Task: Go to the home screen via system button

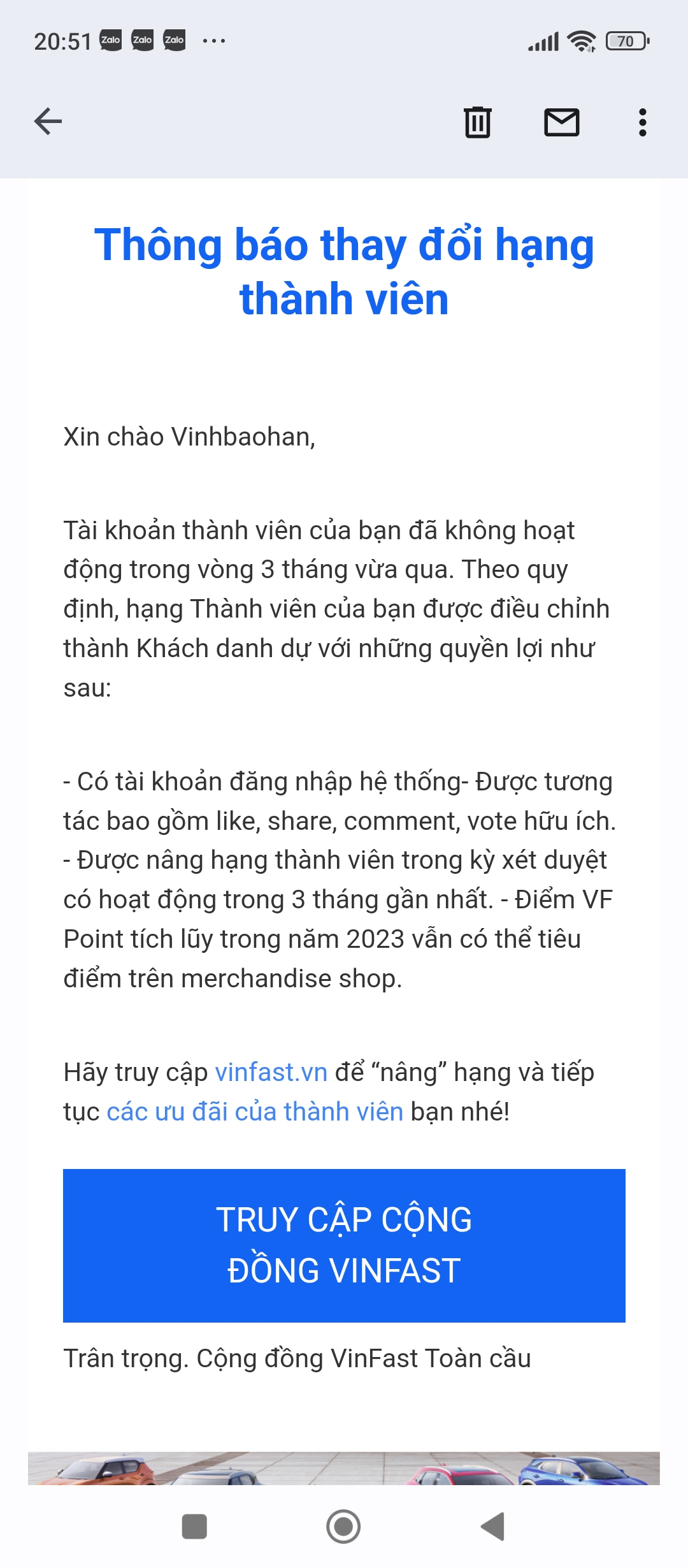Action: 343,1527
